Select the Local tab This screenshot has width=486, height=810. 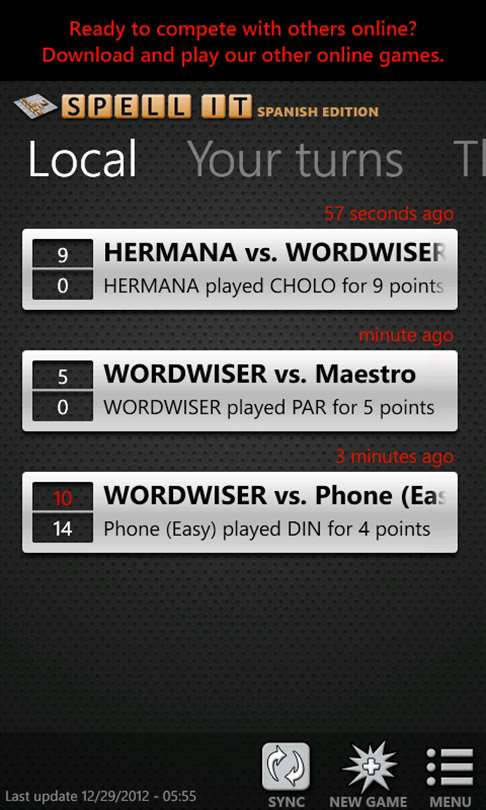(x=82, y=159)
